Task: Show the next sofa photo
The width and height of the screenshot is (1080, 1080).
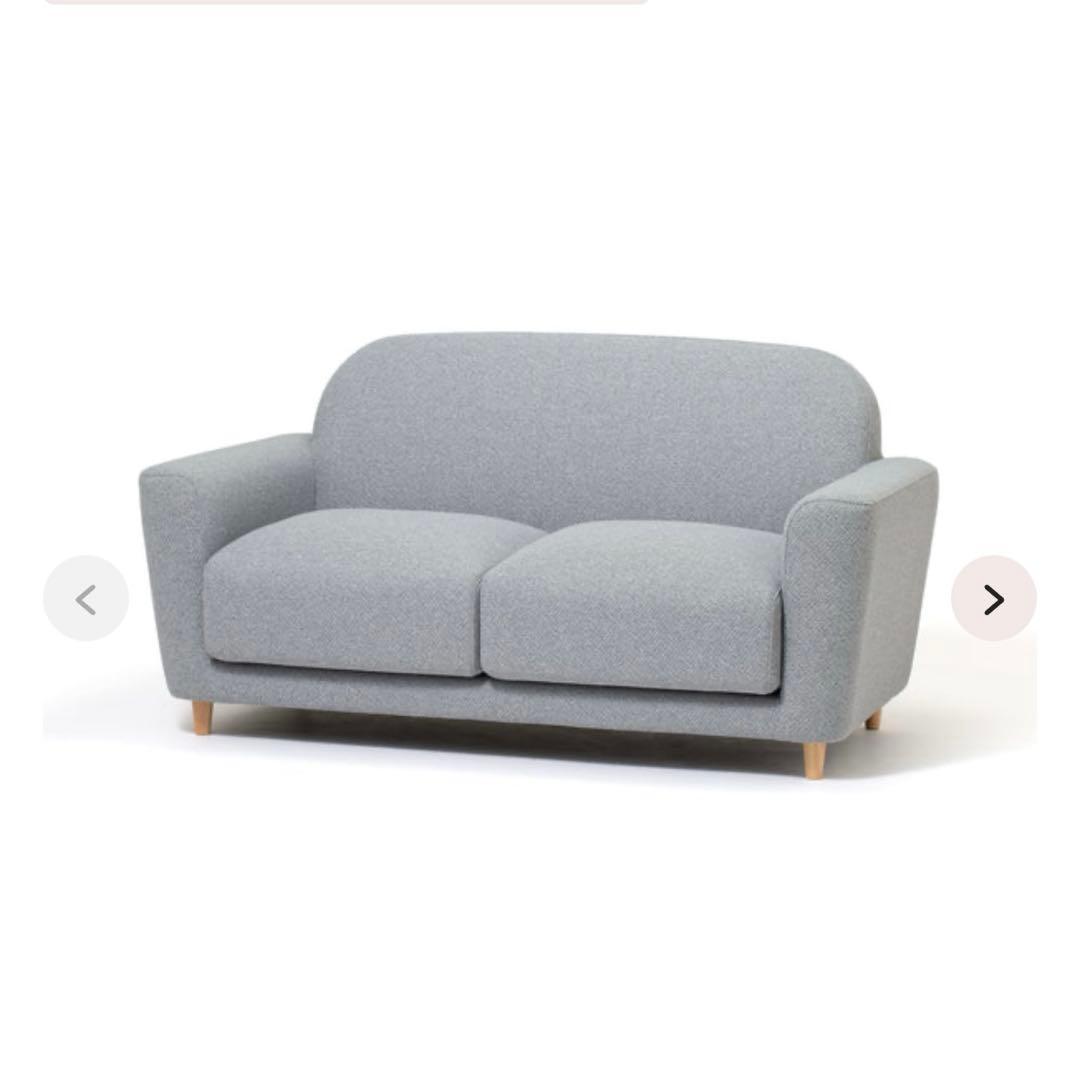Action: click(993, 599)
